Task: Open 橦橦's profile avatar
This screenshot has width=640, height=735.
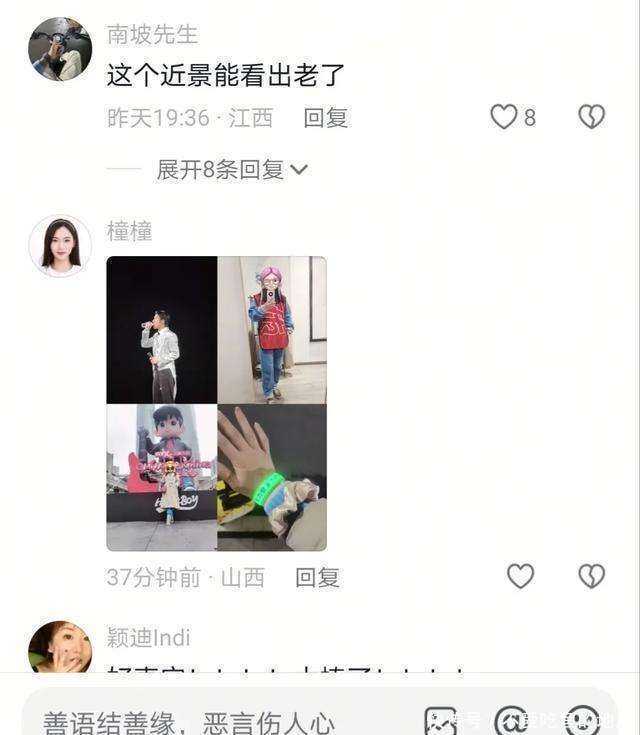Action: tap(60, 246)
